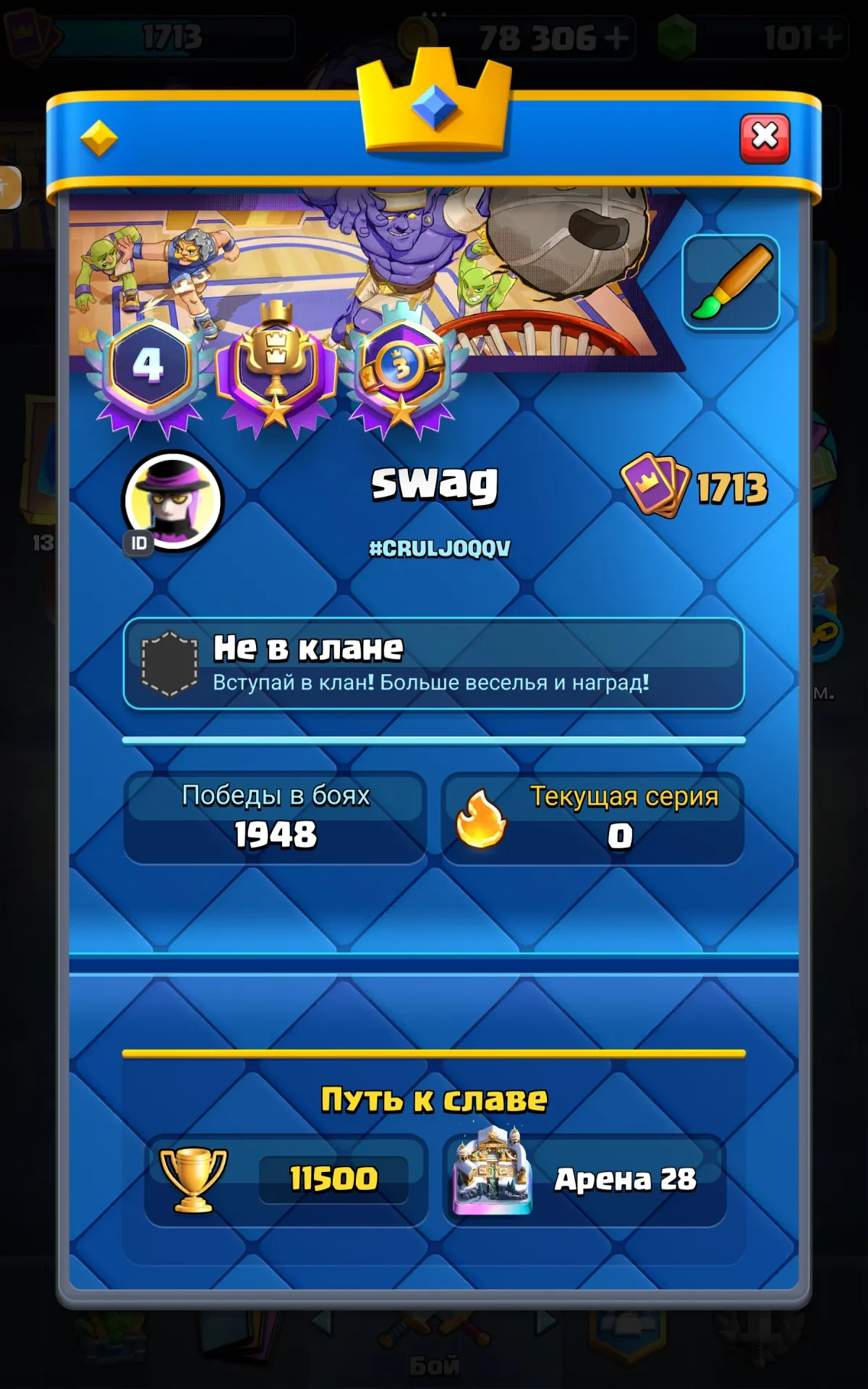Open the banner editor paintbrush
Screen dimensions: 868x1389
click(731, 282)
